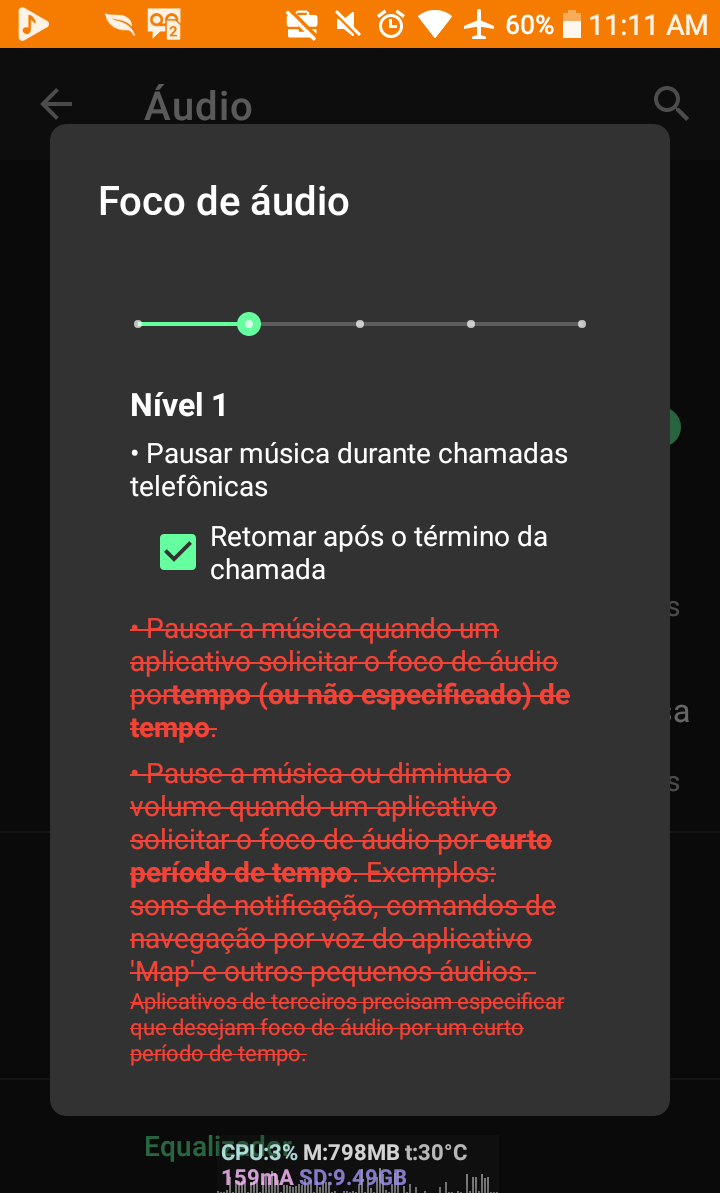Select the fourth point on the slider

coord(471,324)
